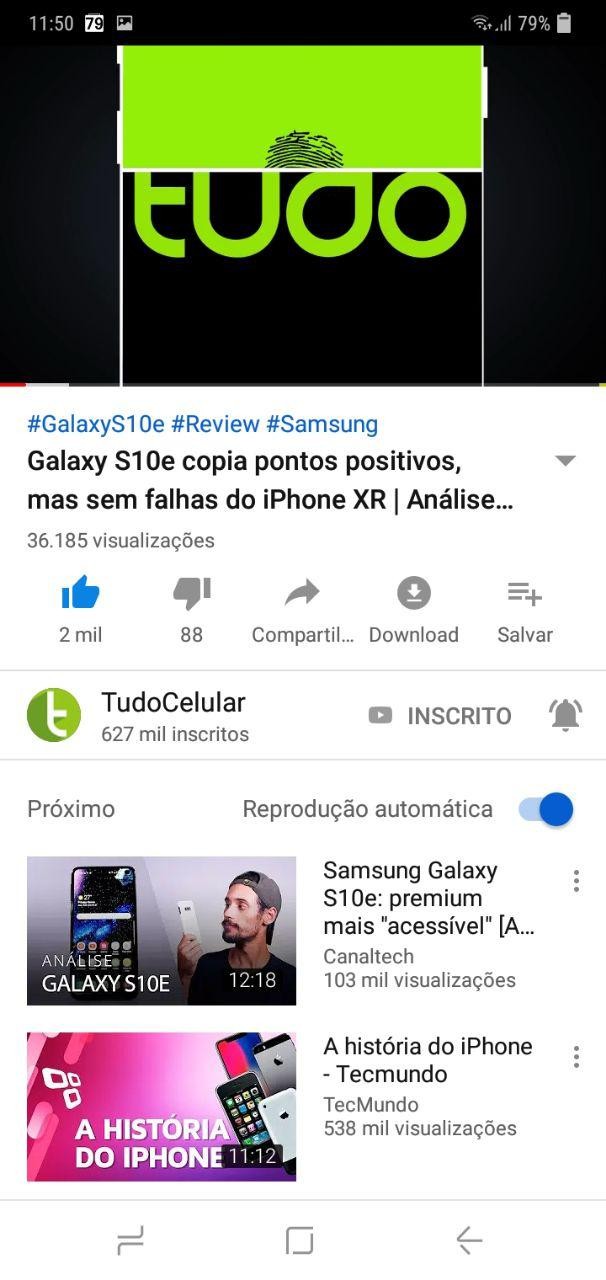
Task: Open the #Samsung hashtag
Action: (322, 424)
